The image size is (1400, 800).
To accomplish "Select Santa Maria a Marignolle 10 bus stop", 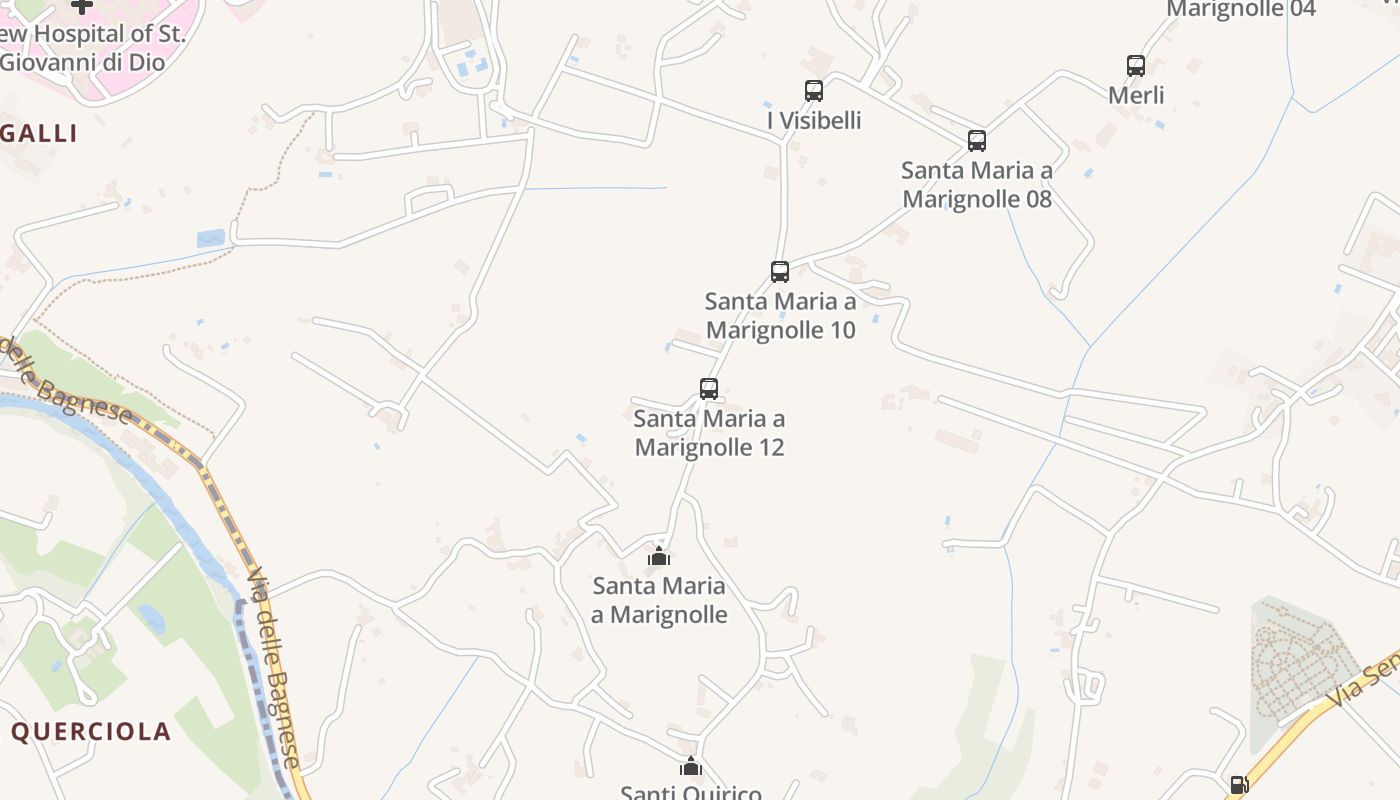I will tap(780, 271).
